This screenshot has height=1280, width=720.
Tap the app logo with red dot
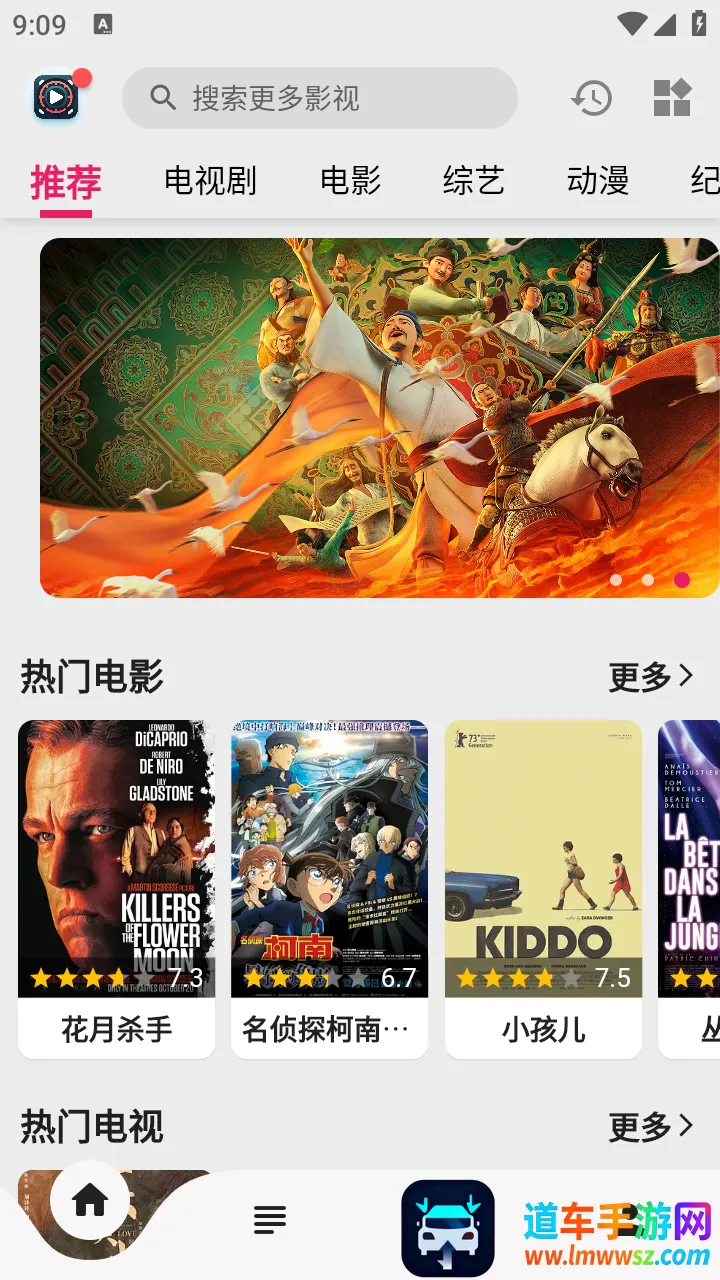click(x=58, y=97)
